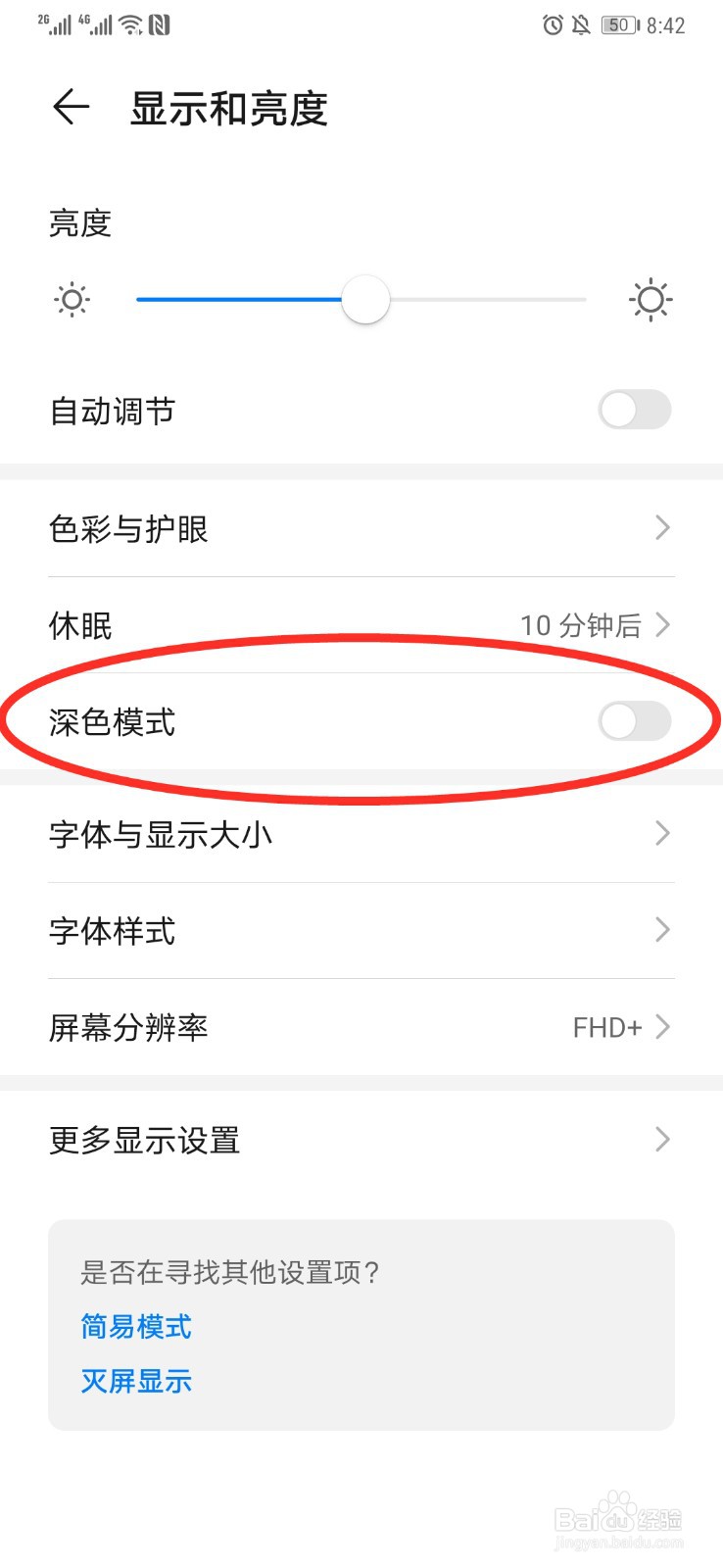Screen dimensions: 723x1568
Task: Open 字体与显示大小 font and display size
Action: pos(361,834)
